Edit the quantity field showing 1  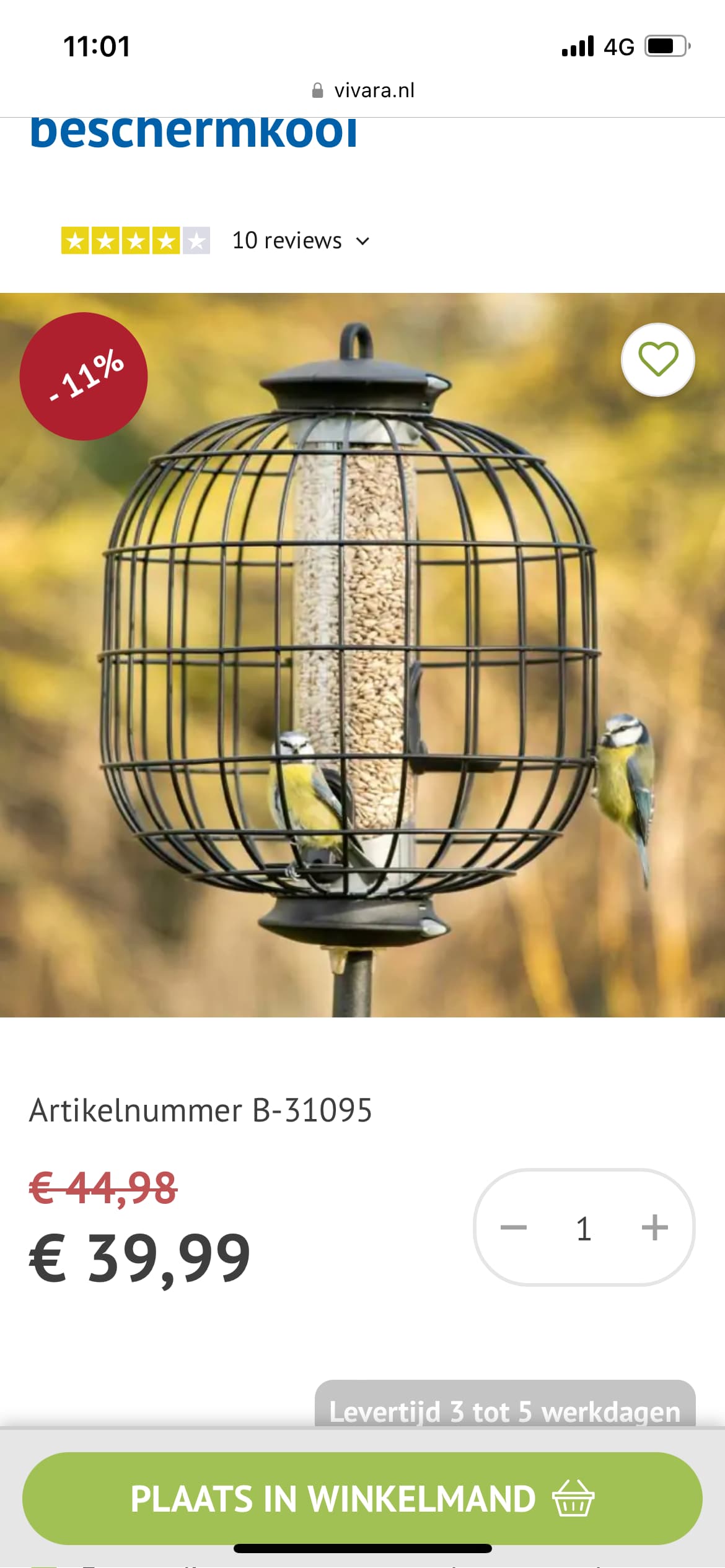tap(584, 1228)
